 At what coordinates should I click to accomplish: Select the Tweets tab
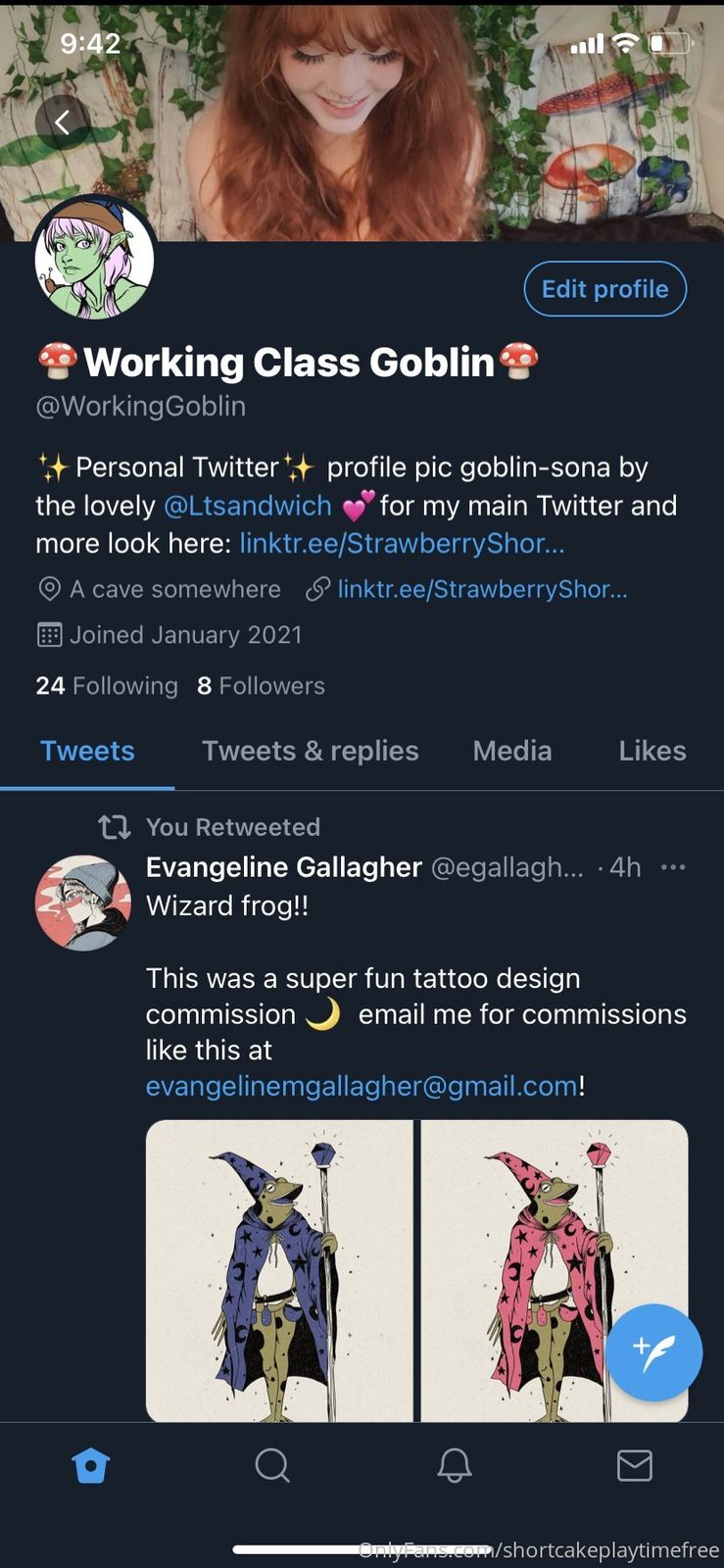87,751
